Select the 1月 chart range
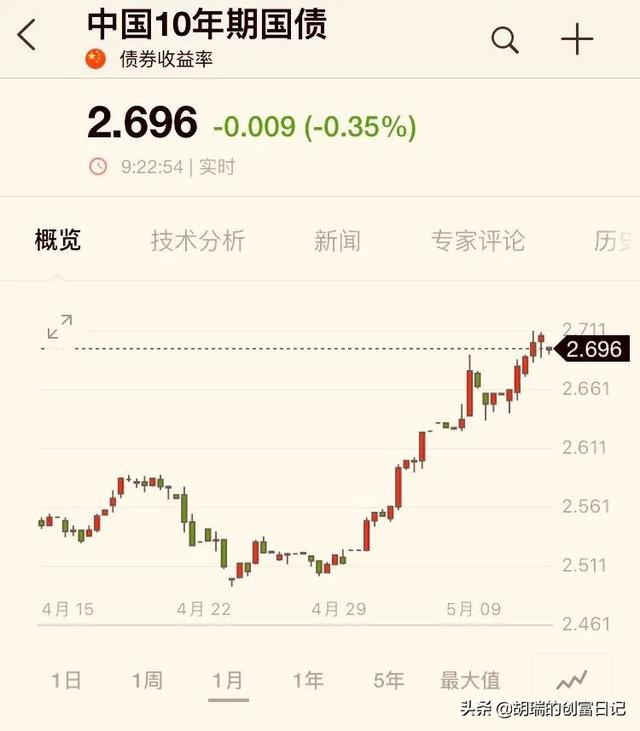Screen dimensions: 640x731 coord(227,681)
